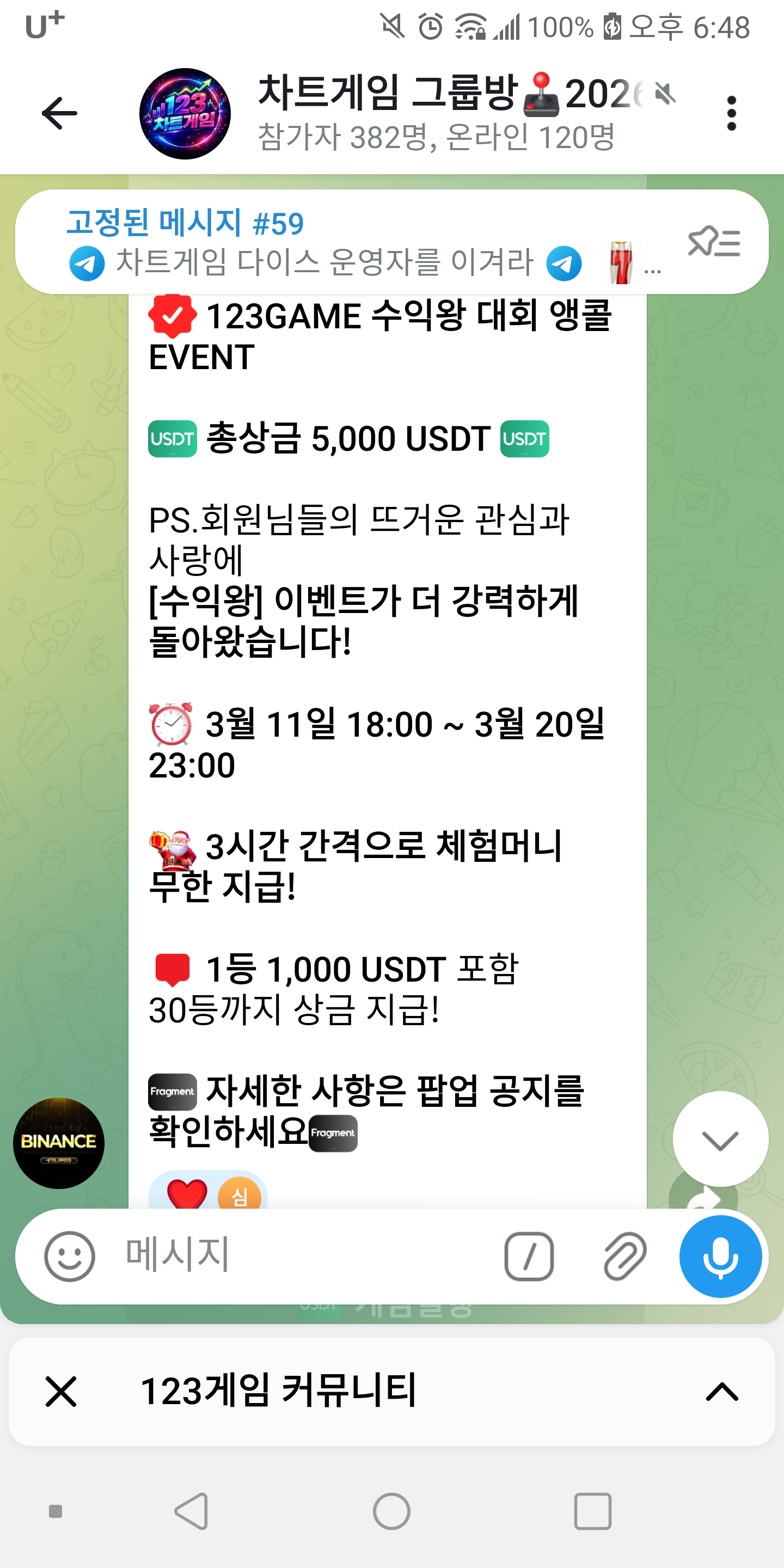The image size is (784, 1568).
Task: Open the emoji picker
Action: click(x=69, y=1255)
